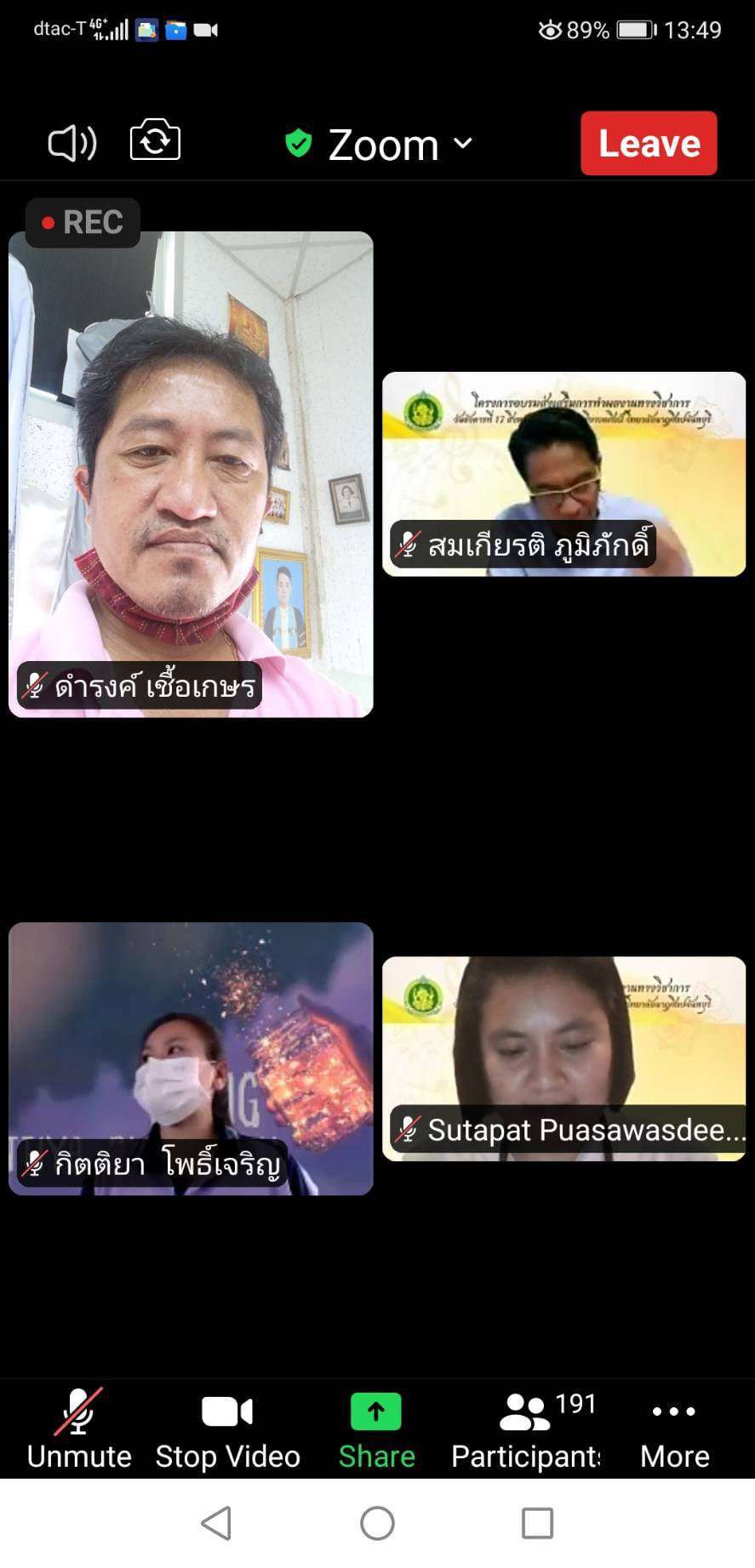Image resolution: width=755 pixels, height=1568 pixels.
Task: Select สมเกียรติ ภูมิภักดิ์'s video tile
Action: pyautogui.click(x=563, y=474)
